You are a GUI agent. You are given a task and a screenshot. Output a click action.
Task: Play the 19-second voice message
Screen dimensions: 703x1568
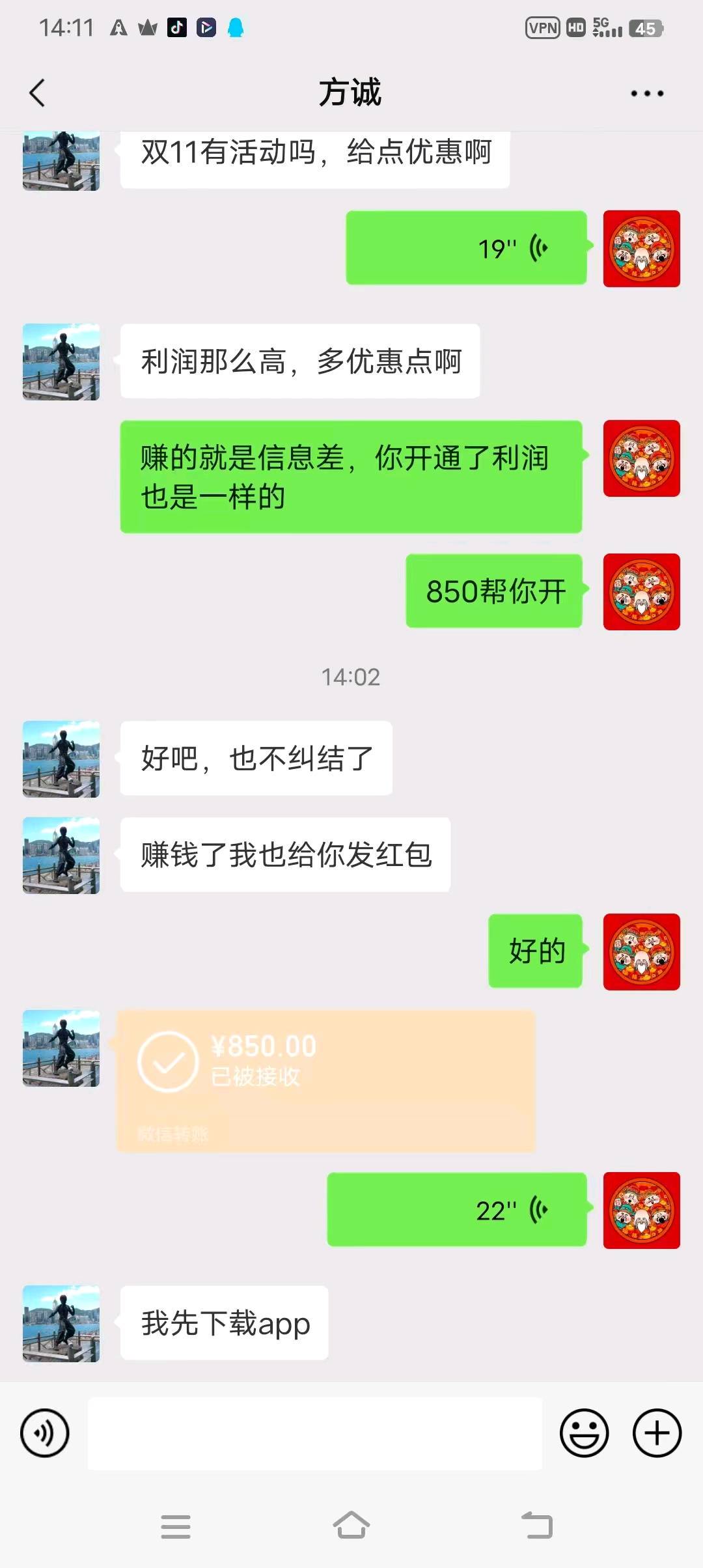click(466, 248)
